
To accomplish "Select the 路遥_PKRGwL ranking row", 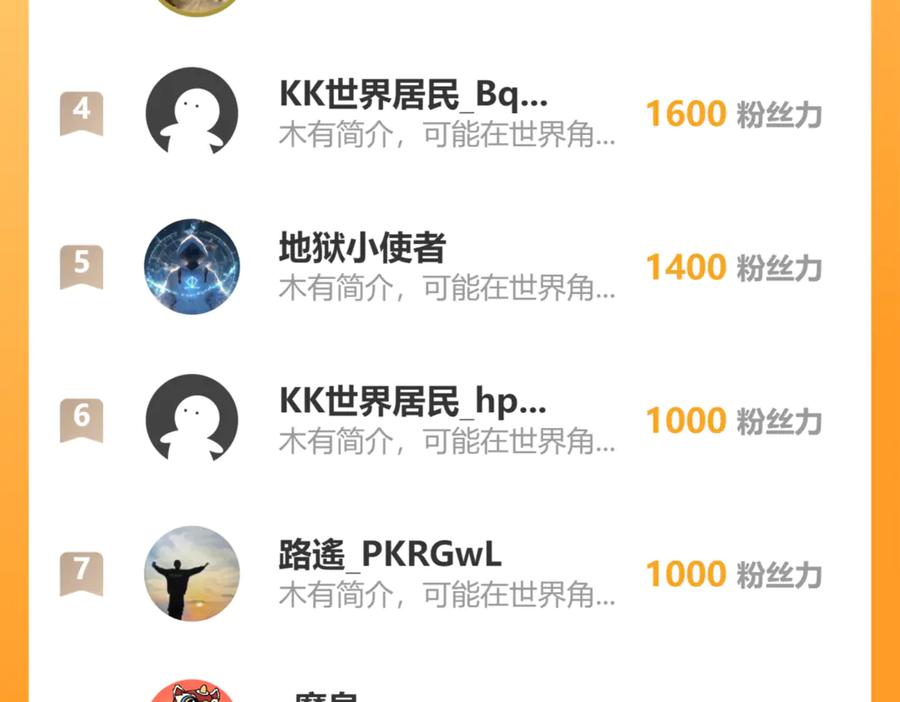I will (x=390, y=555).
